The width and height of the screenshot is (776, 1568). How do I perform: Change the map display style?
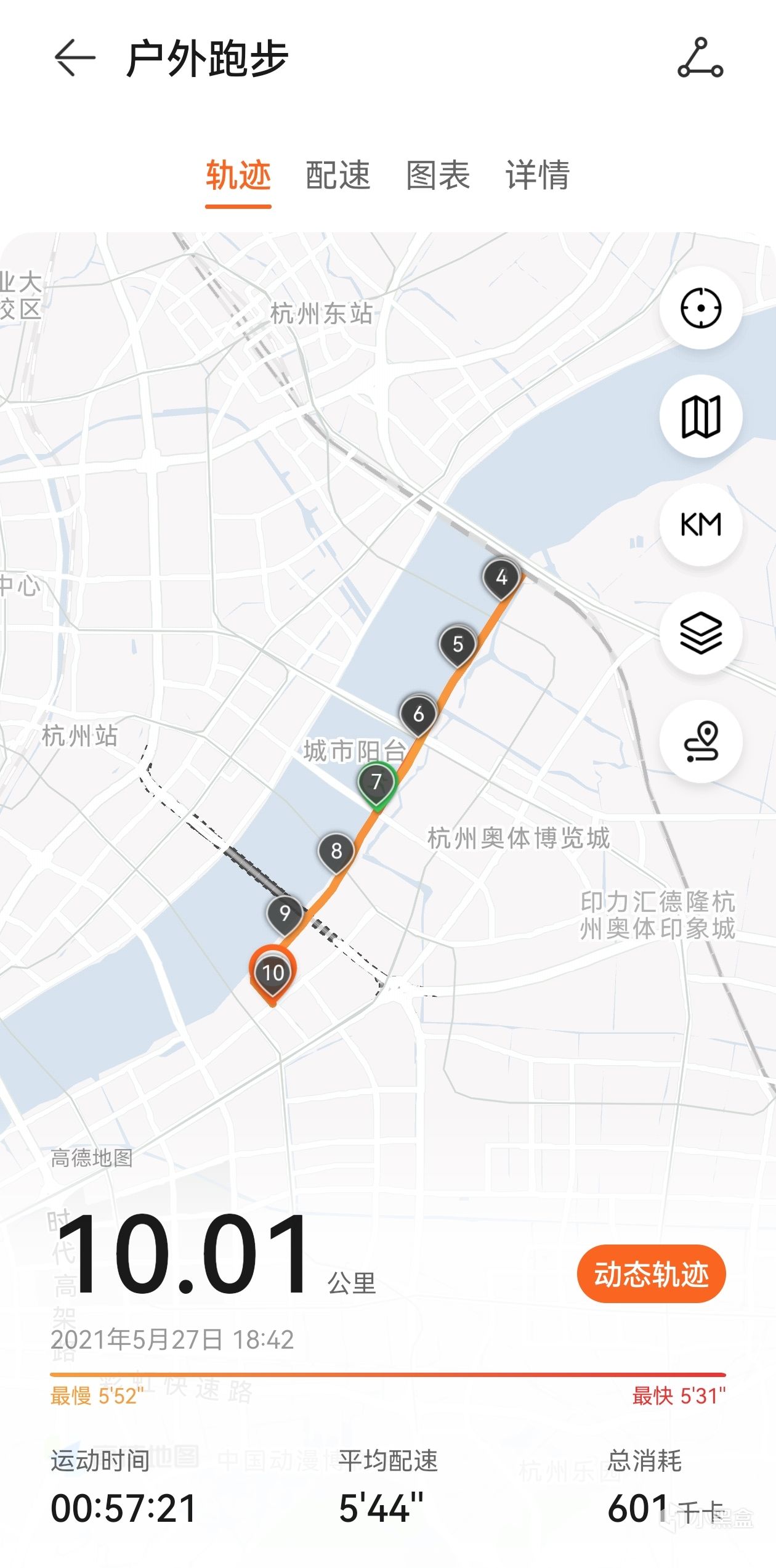tap(700, 416)
